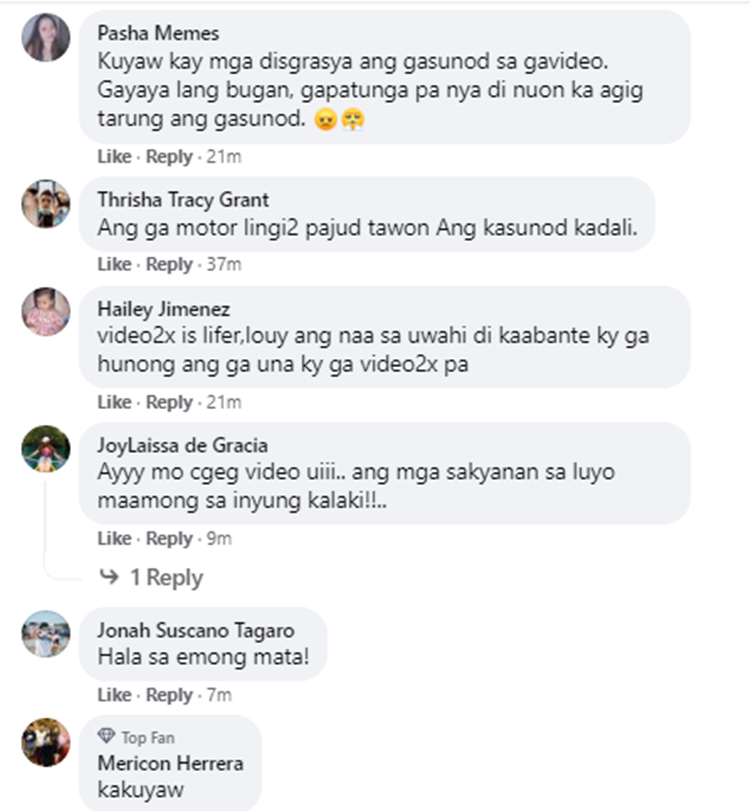750x811 pixels.
Task: Open Mericon Herrera's profile name
Action: pos(170,763)
